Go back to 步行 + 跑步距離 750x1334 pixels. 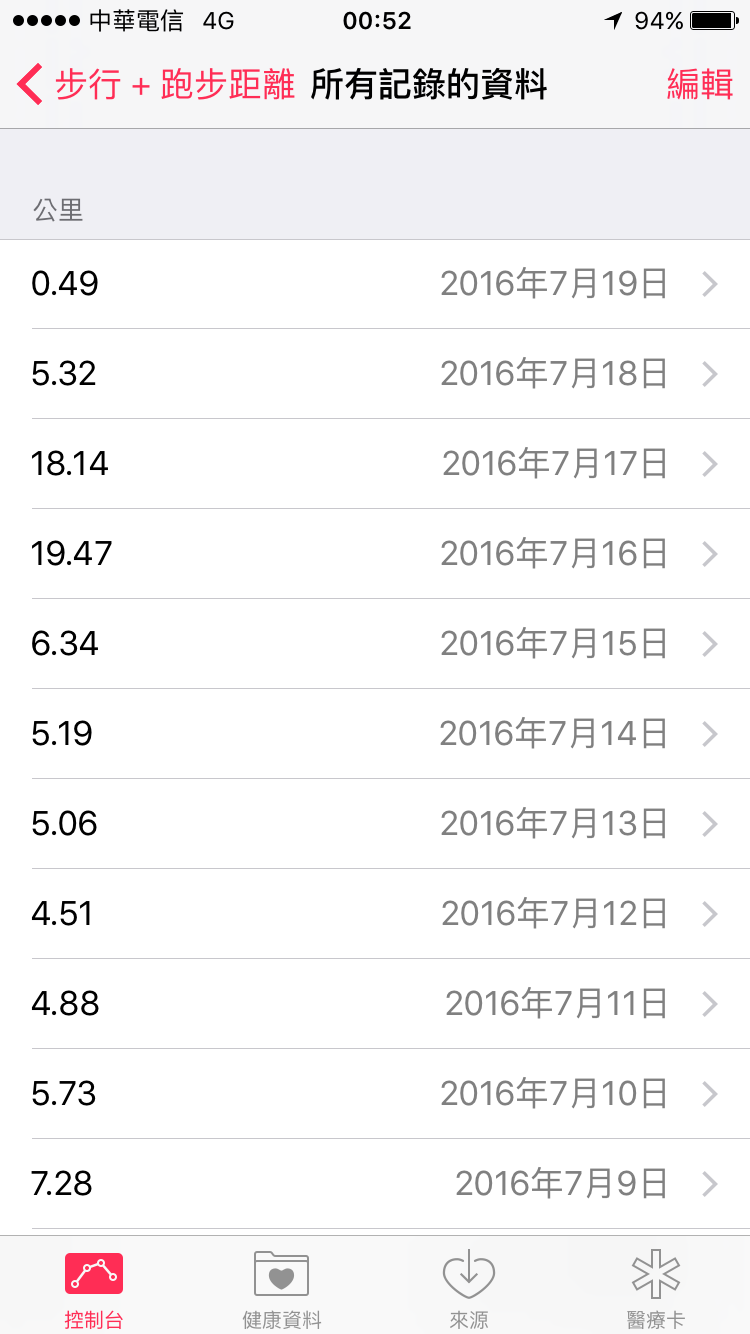pos(156,85)
